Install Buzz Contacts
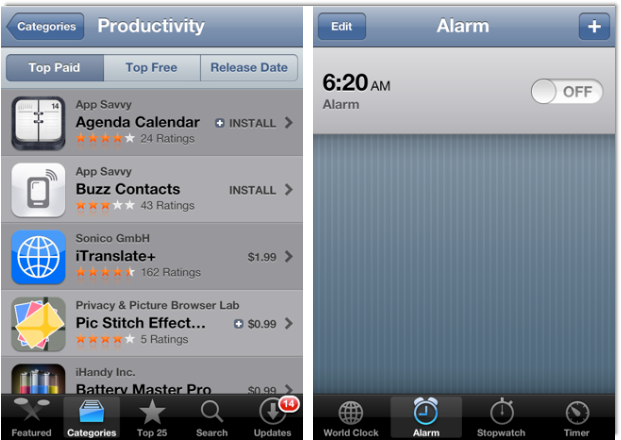Screen dimensions: 621x440 click(252, 189)
